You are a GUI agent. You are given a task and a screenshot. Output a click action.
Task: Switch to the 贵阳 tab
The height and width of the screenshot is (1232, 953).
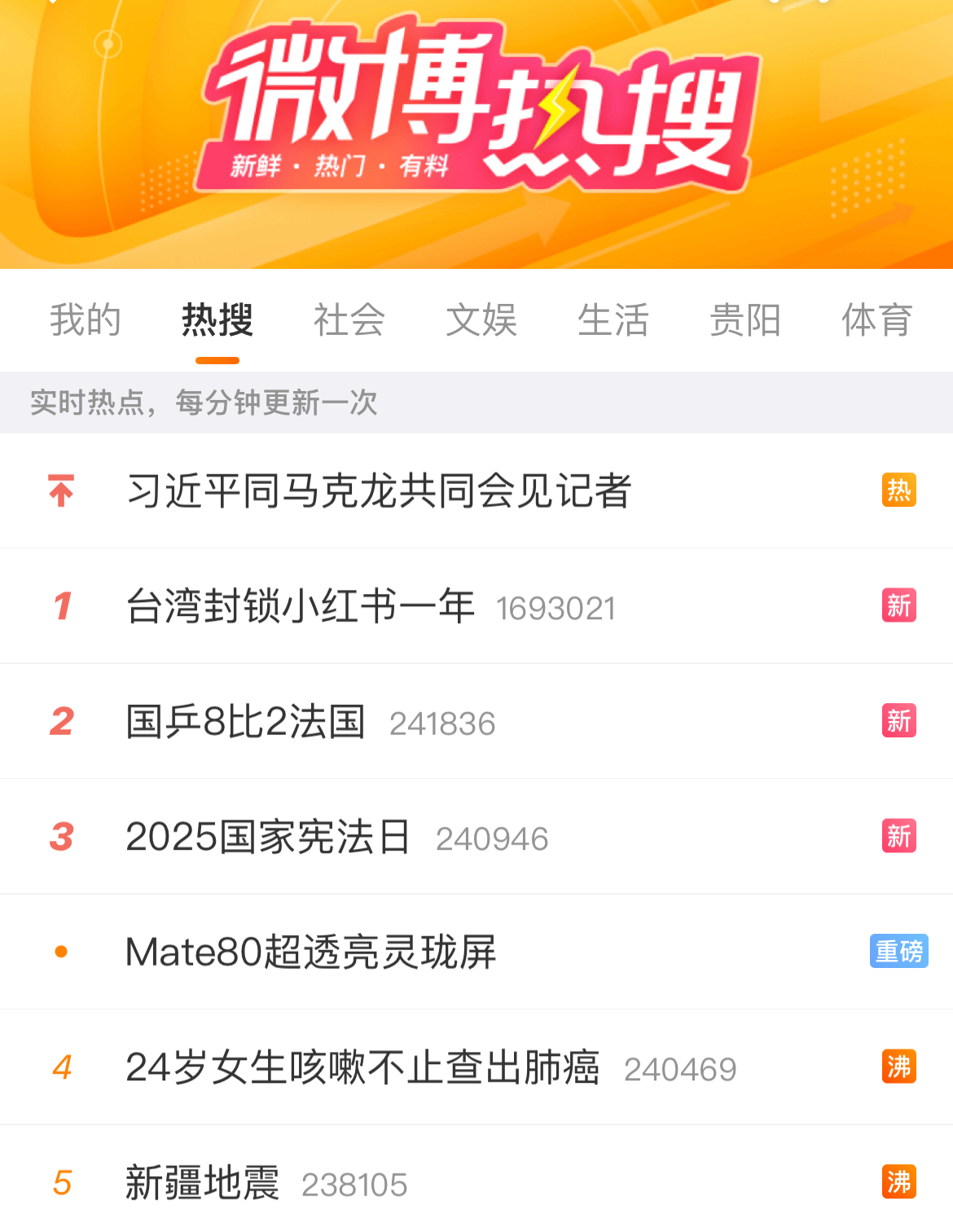pyautogui.click(x=745, y=319)
